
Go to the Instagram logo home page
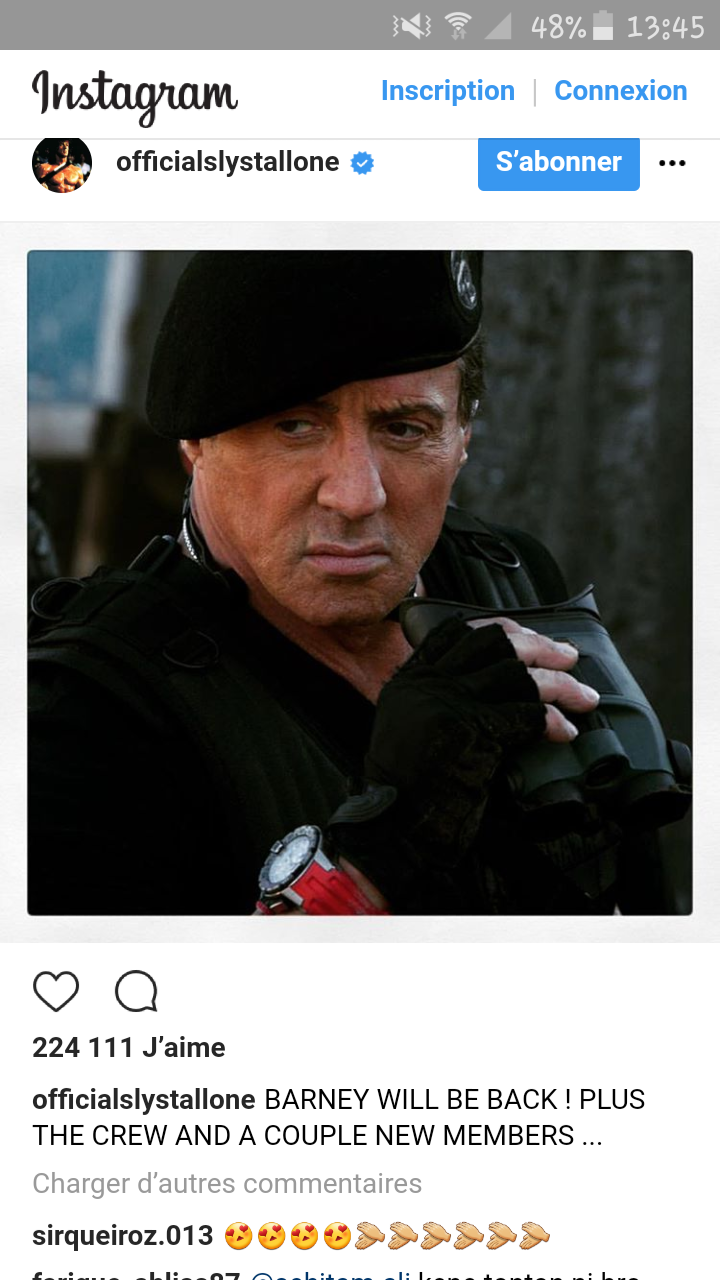pyautogui.click(x=135, y=94)
